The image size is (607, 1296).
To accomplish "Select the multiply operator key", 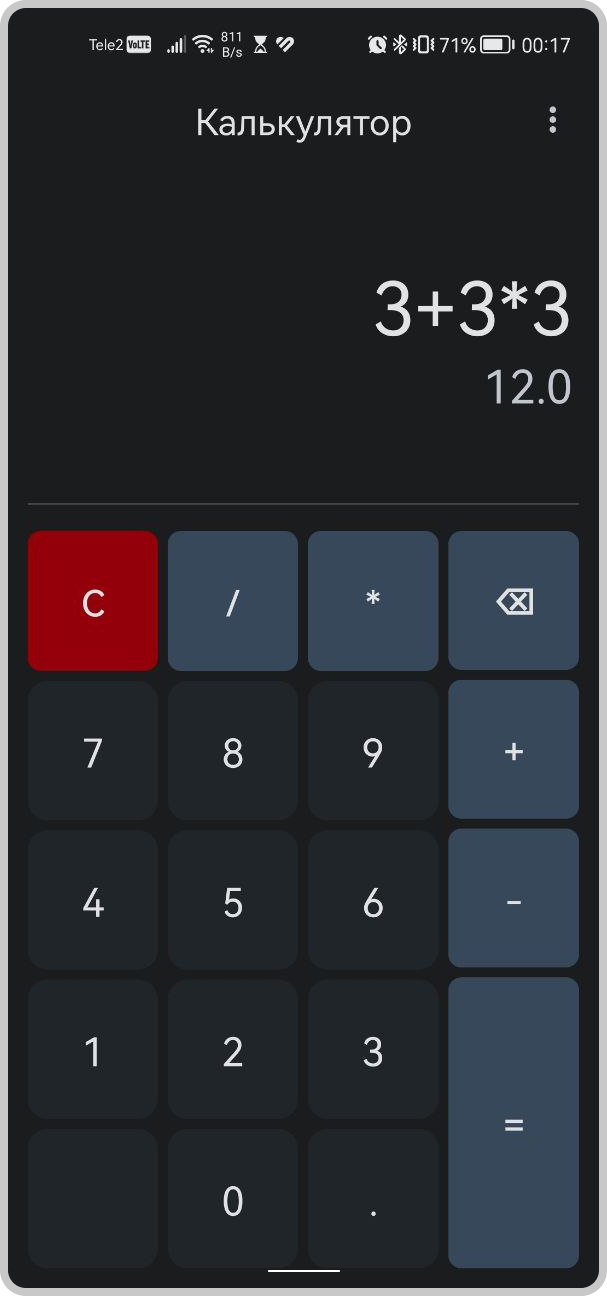I will pyautogui.click(x=373, y=601).
